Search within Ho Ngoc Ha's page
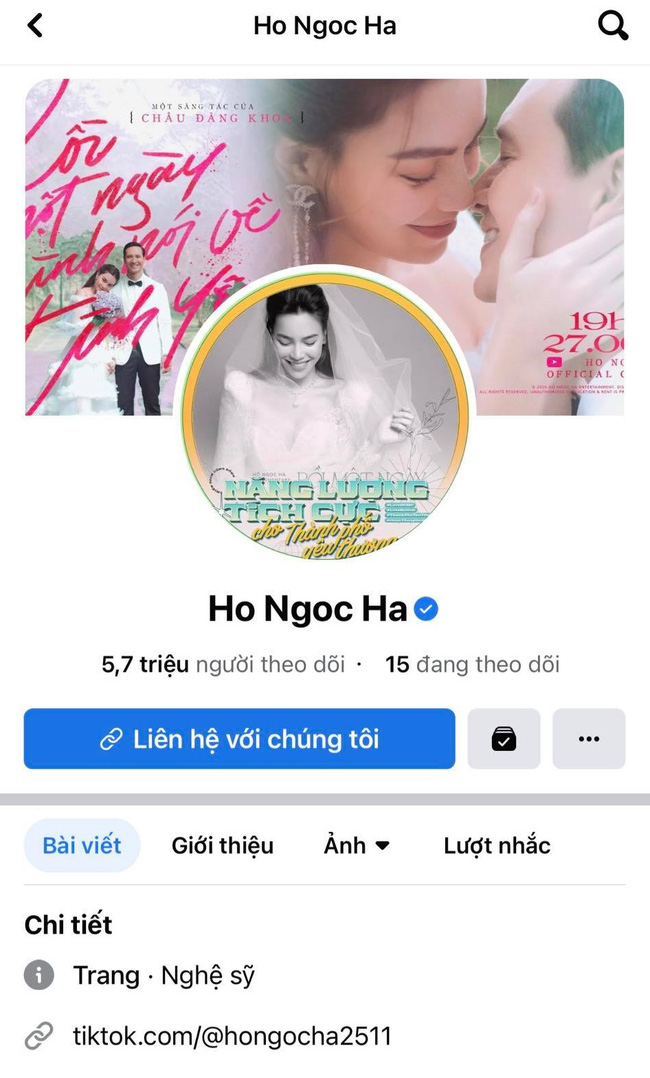 (612, 25)
